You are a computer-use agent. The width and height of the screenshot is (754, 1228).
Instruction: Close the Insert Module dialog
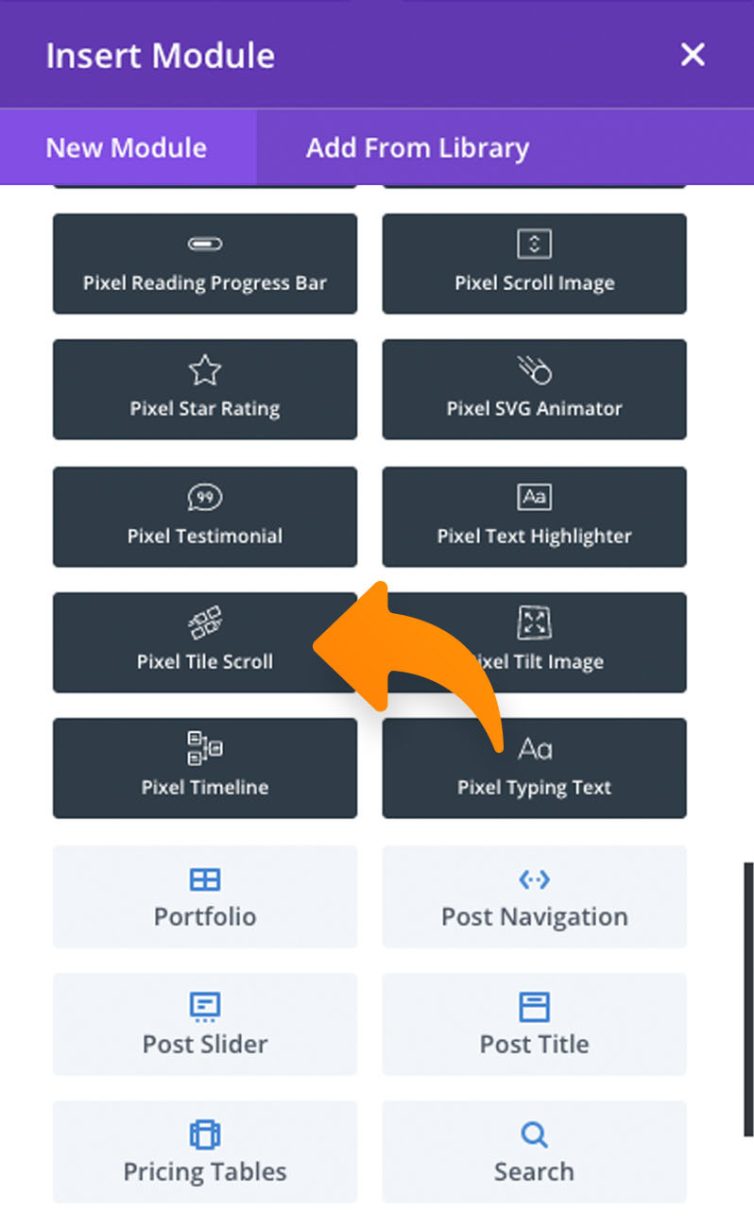coord(692,55)
